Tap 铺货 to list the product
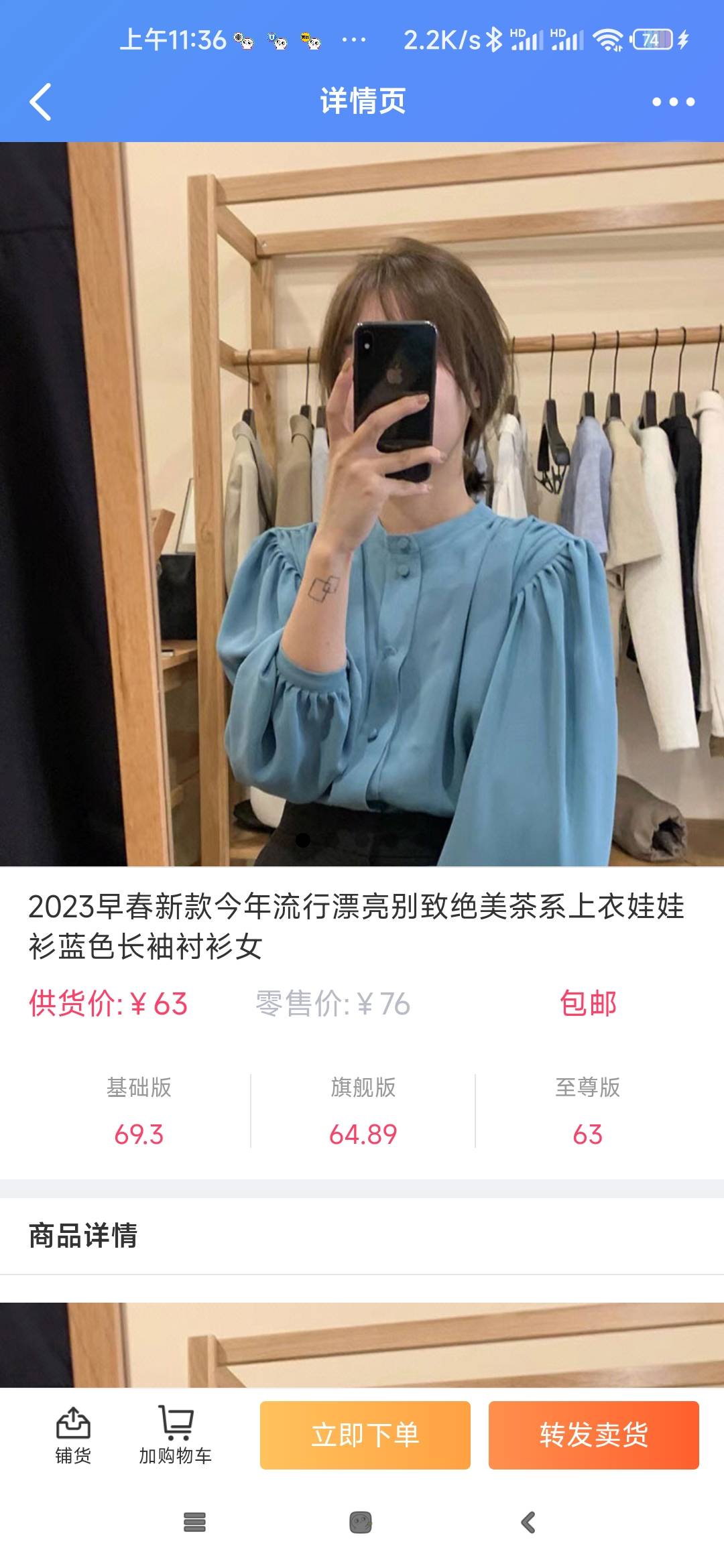The width and height of the screenshot is (724, 1568). [x=73, y=1435]
